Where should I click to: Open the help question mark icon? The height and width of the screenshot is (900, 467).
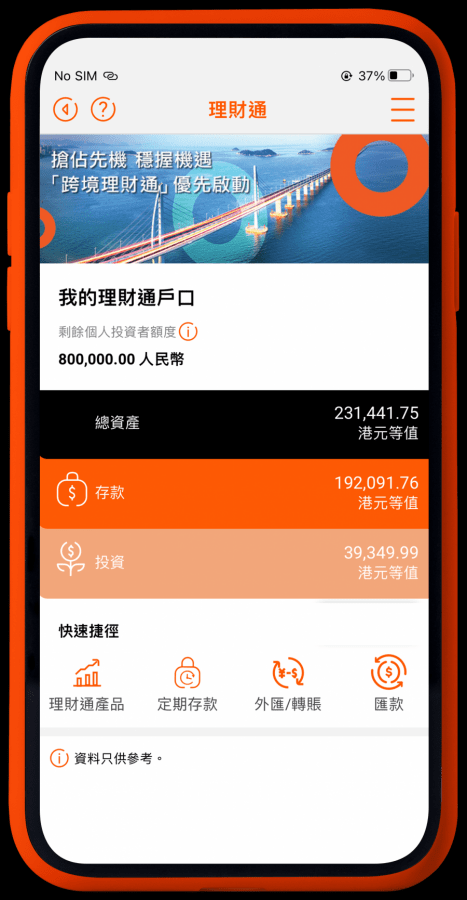point(103,109)
